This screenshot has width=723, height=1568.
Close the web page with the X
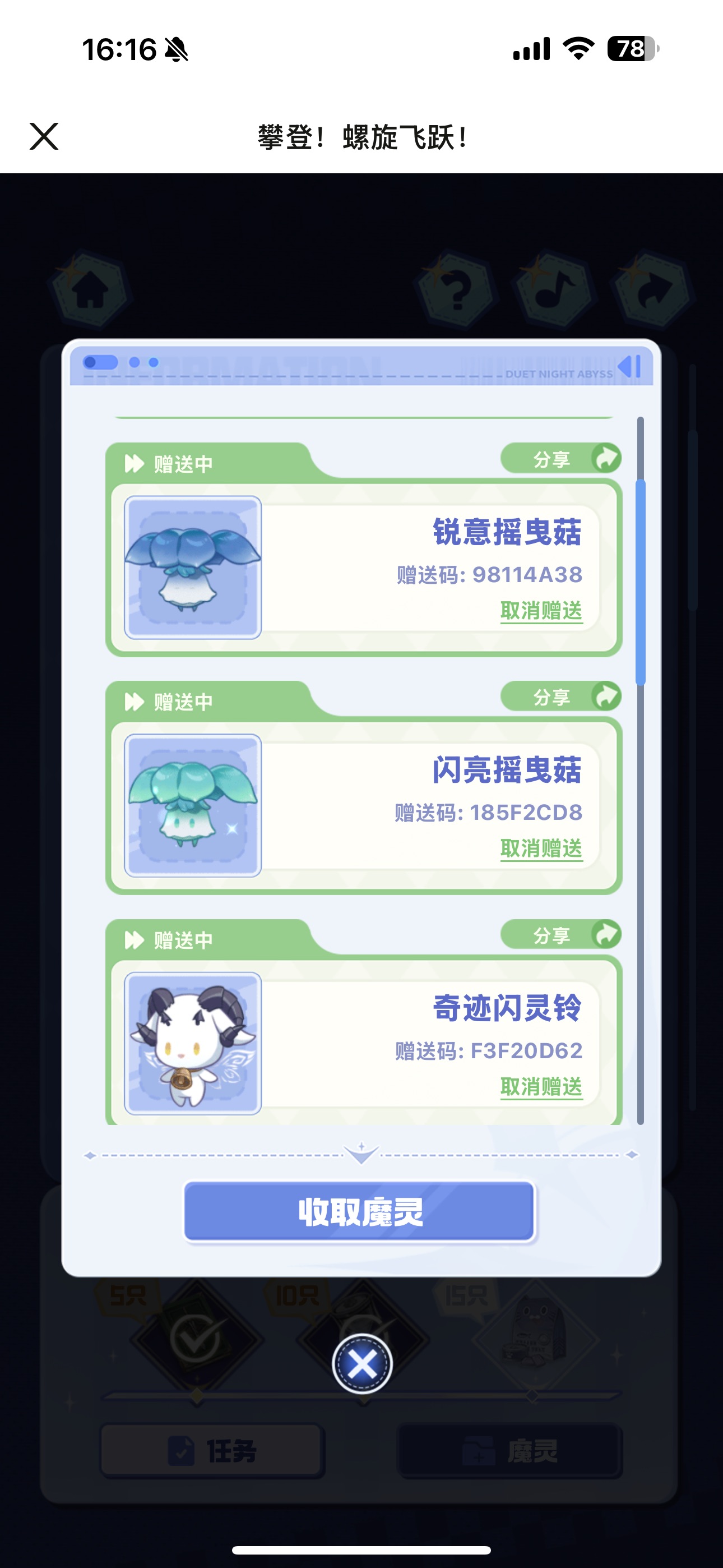coord(44,136)
